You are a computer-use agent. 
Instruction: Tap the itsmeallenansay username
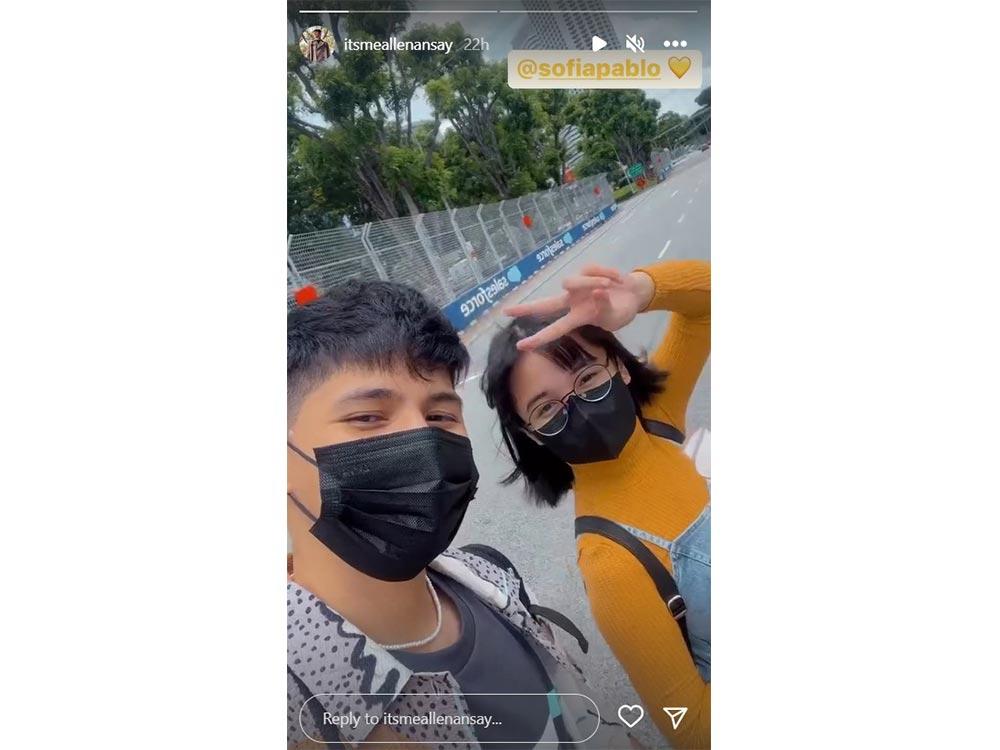pos(398,45)
